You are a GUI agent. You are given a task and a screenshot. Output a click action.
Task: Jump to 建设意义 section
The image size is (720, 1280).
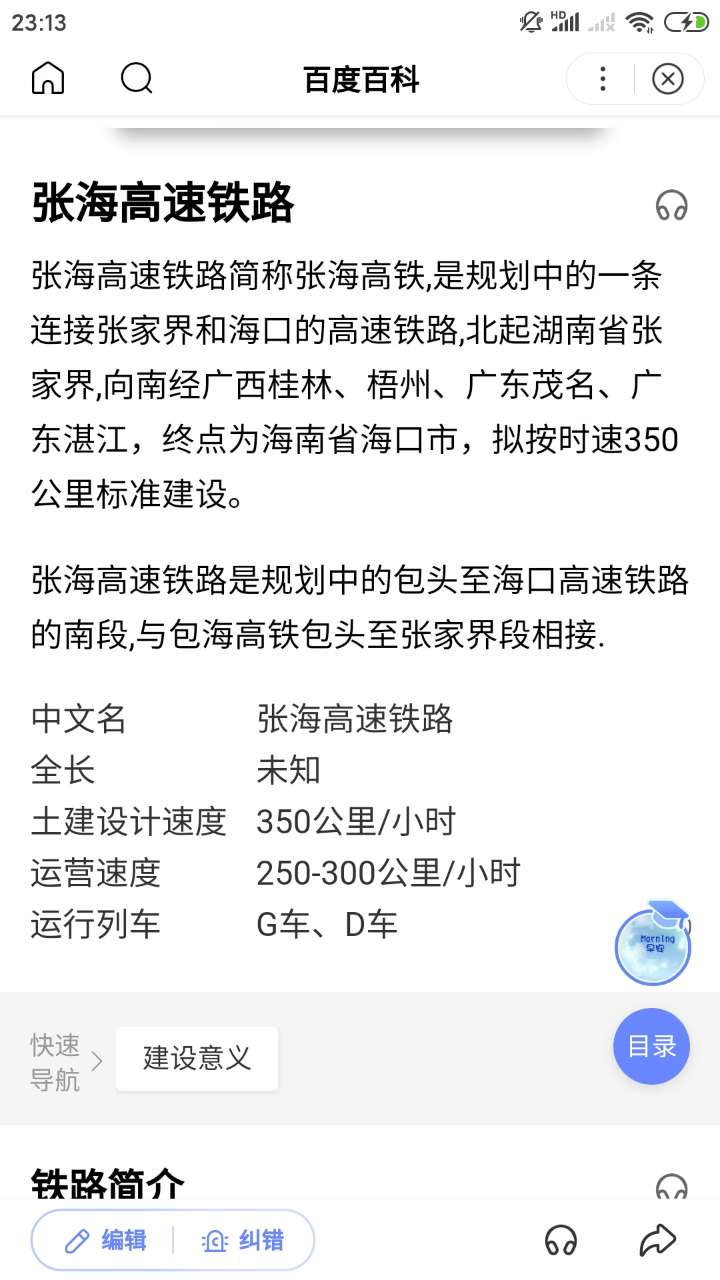pyautogui.click(x=197, y=1058)
